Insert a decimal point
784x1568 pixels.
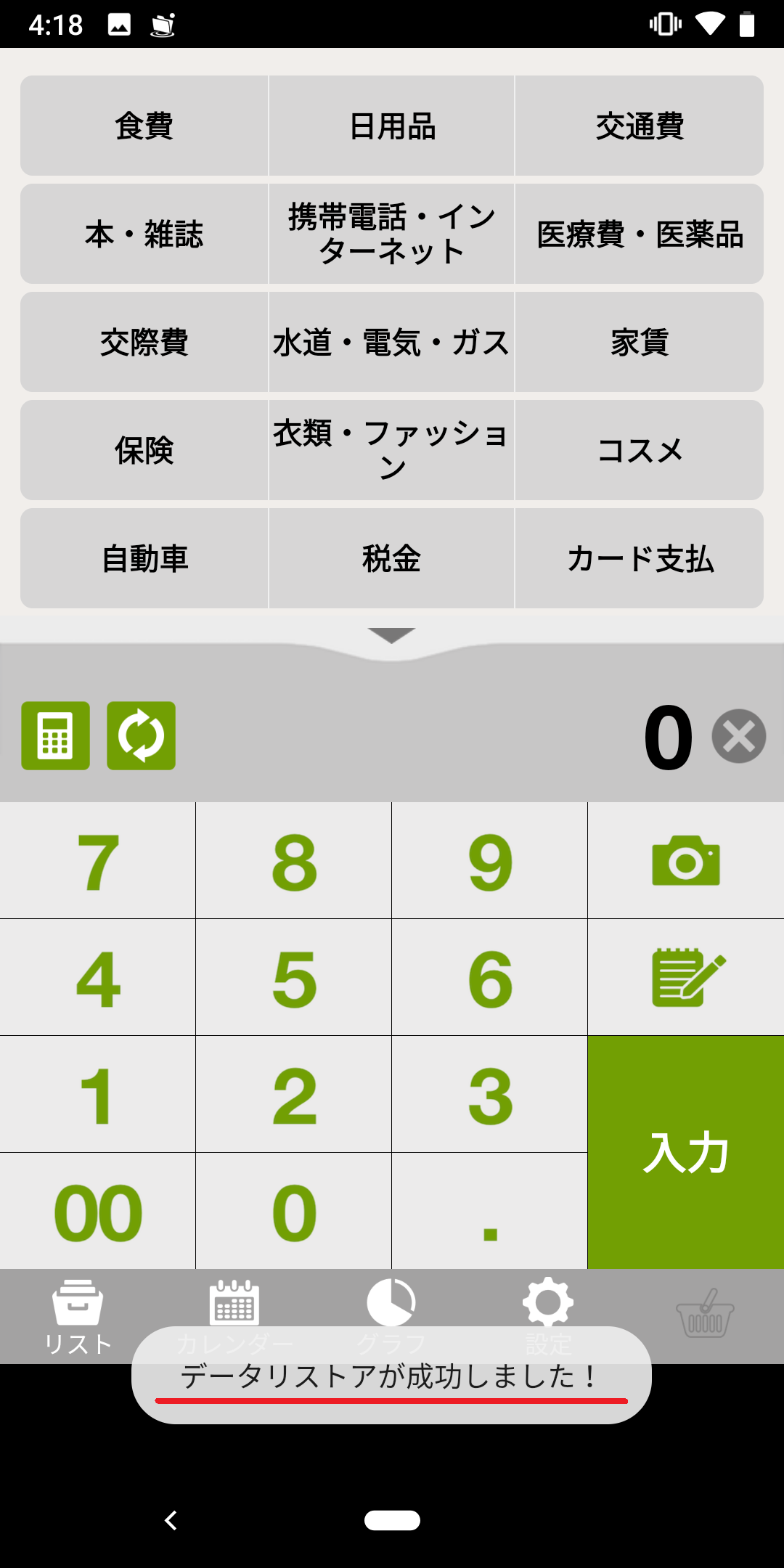pyautogui.click(x=490, y=1212)
